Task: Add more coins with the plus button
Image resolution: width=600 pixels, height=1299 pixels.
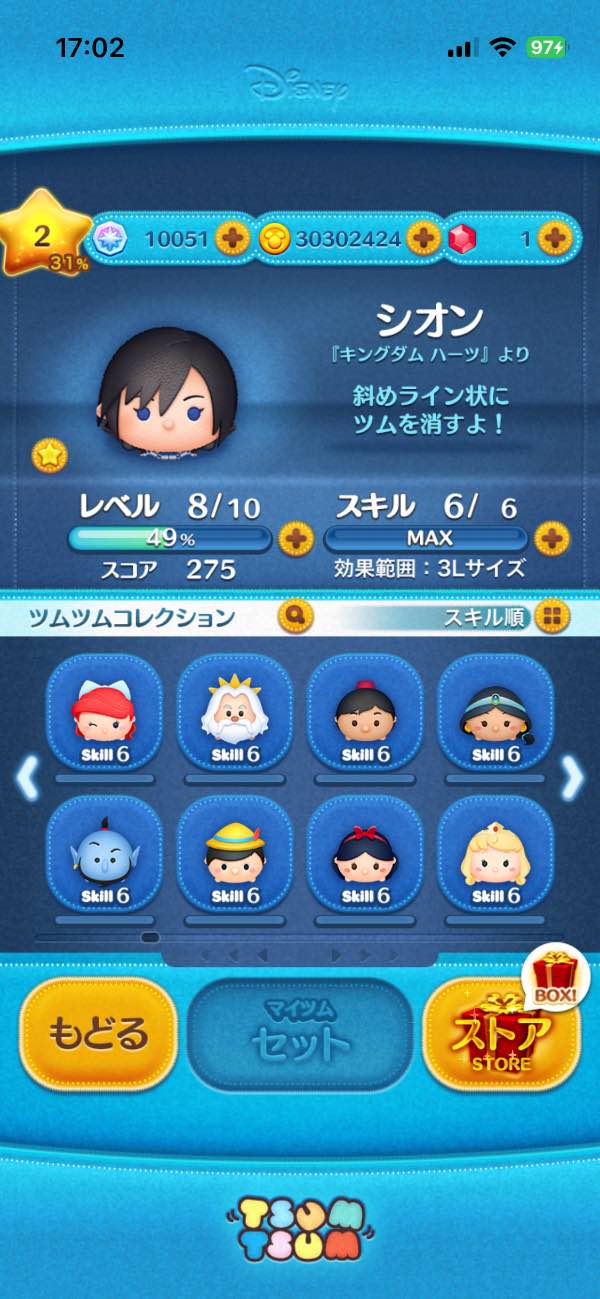Action: pos(424,238)
